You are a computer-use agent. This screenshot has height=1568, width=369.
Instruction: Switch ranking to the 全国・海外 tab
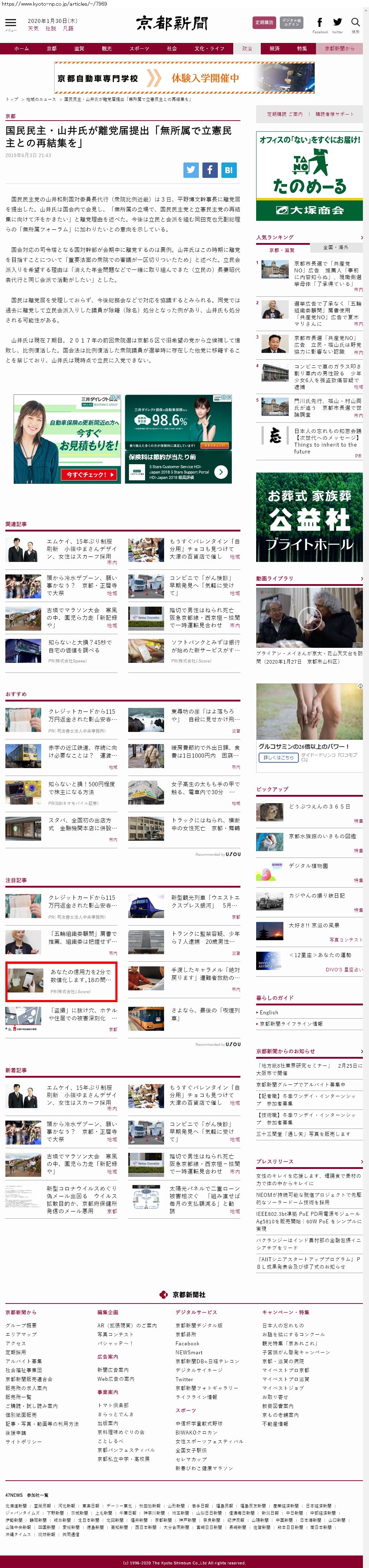pos(336,247)
